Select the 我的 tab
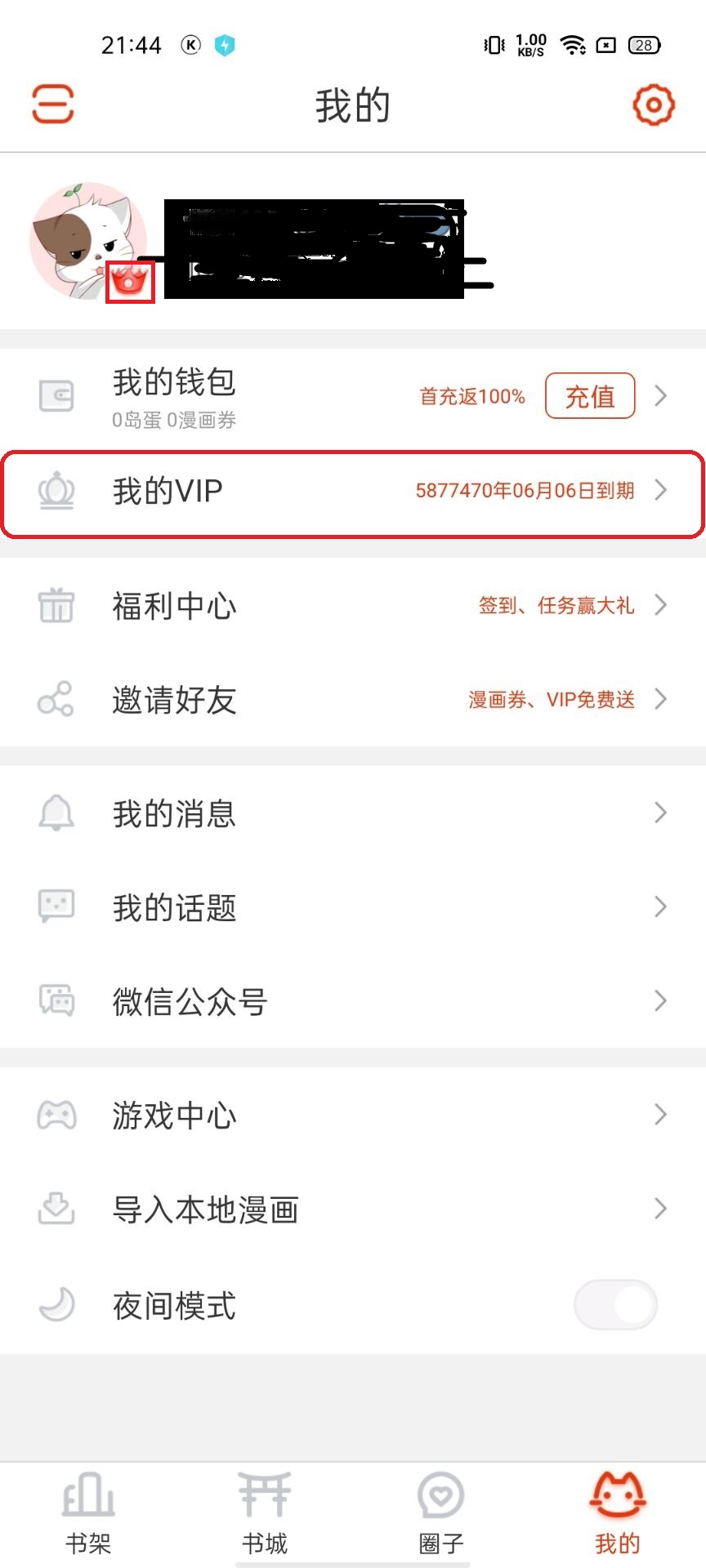 (x=618, y=1514)
